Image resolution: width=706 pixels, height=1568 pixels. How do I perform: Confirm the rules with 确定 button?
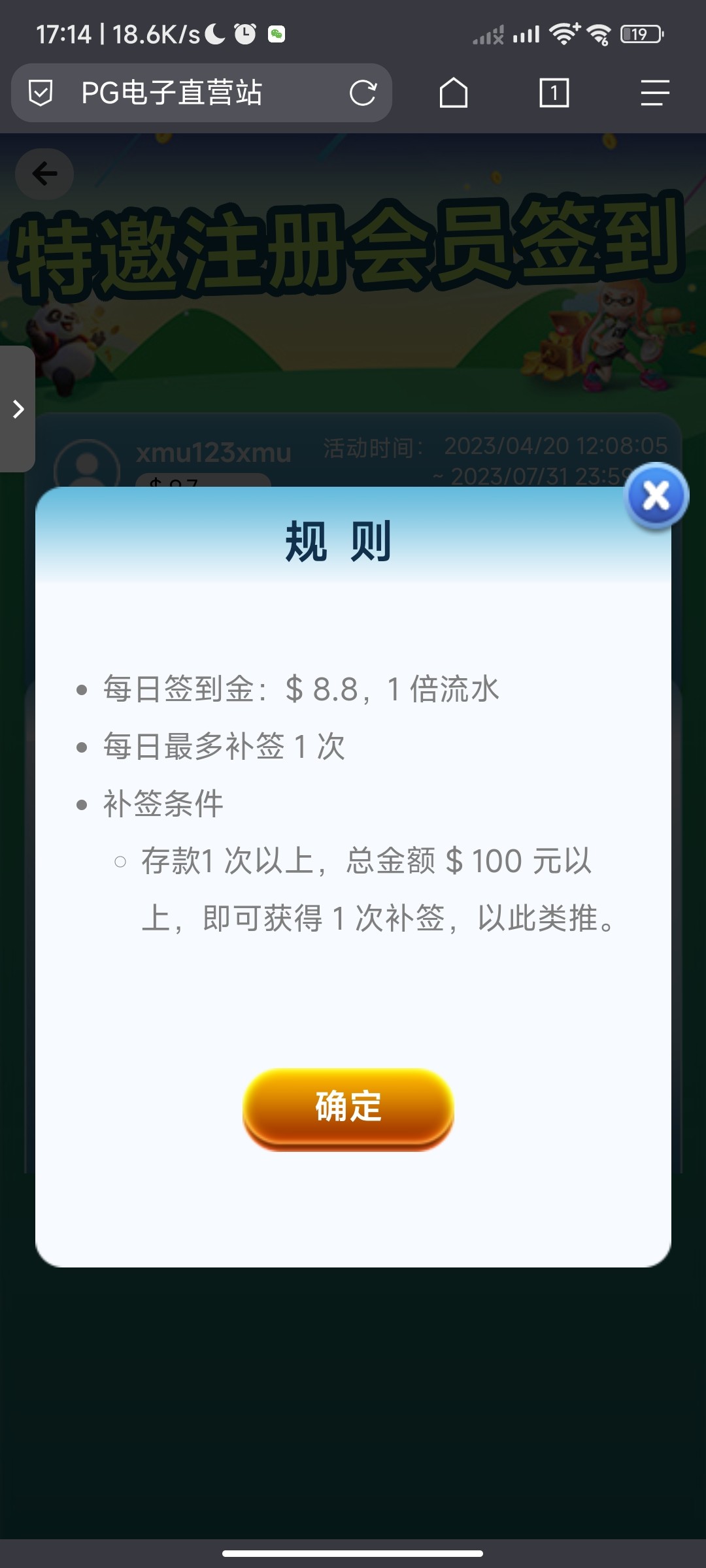coord(348,1107)
